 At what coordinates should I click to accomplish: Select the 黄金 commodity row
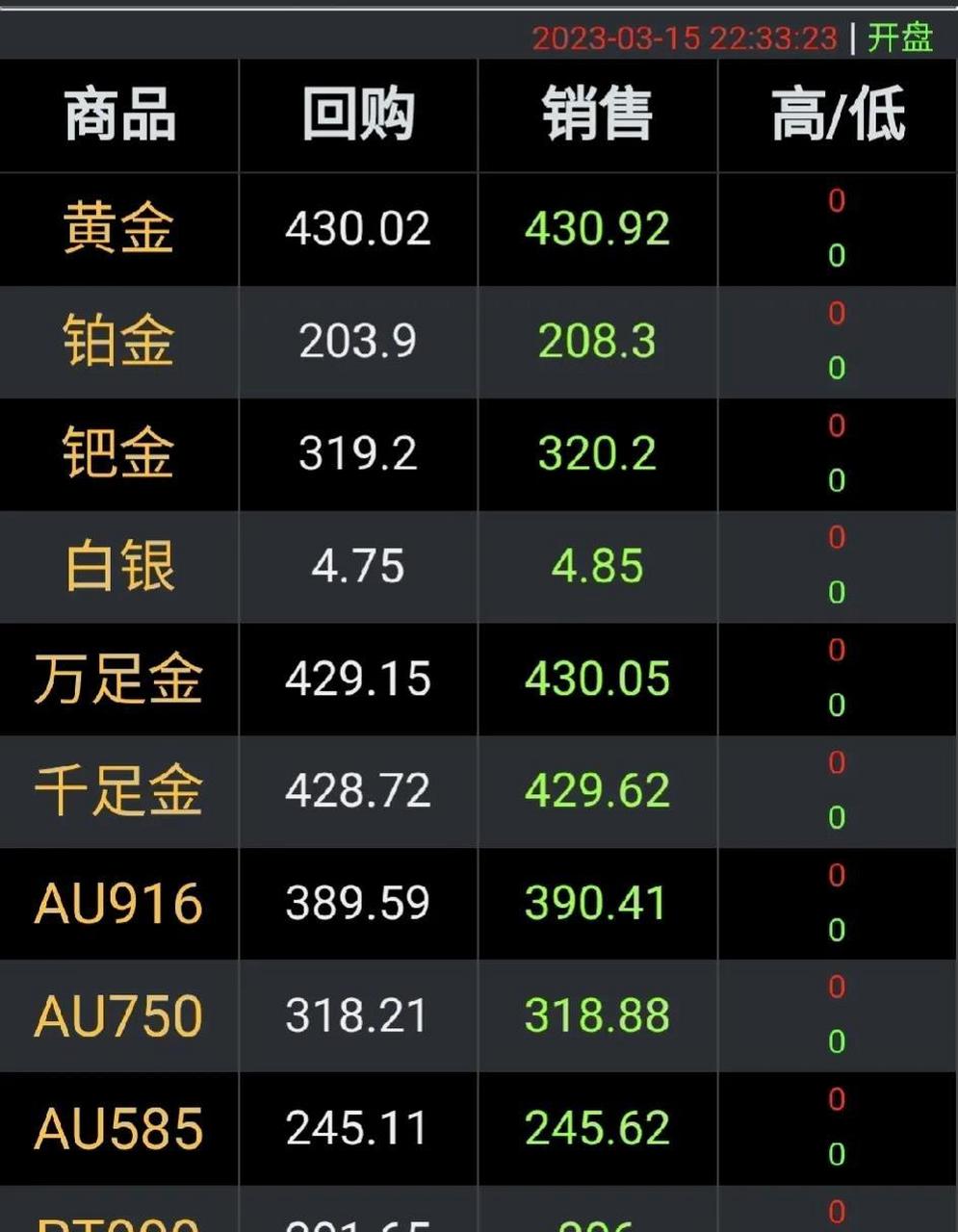117,229
